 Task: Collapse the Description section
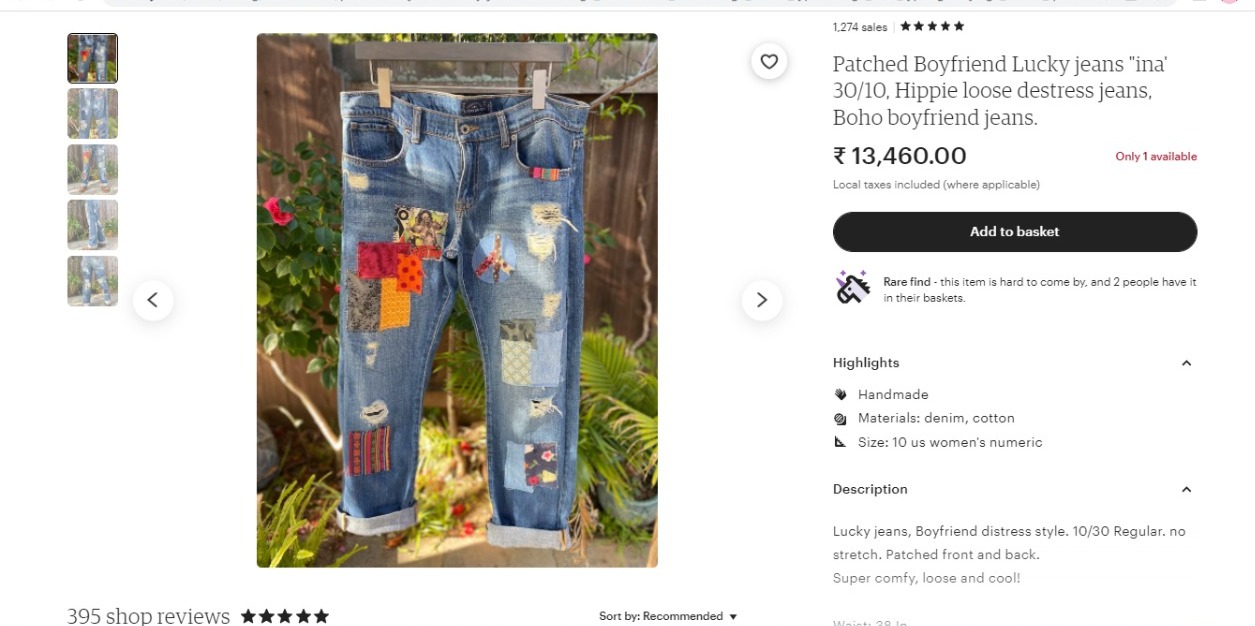click(1186, 490)
